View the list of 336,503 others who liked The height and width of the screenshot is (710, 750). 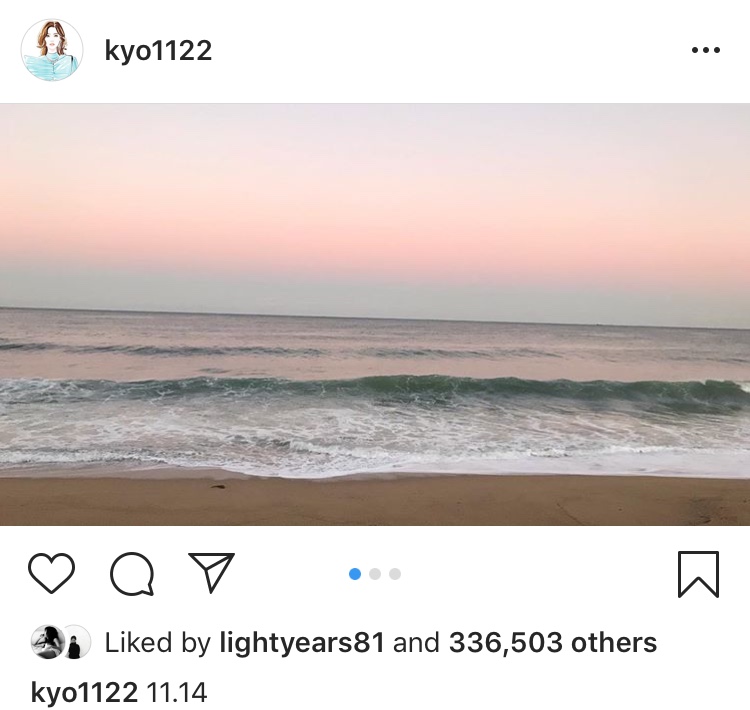coord(552,642)
